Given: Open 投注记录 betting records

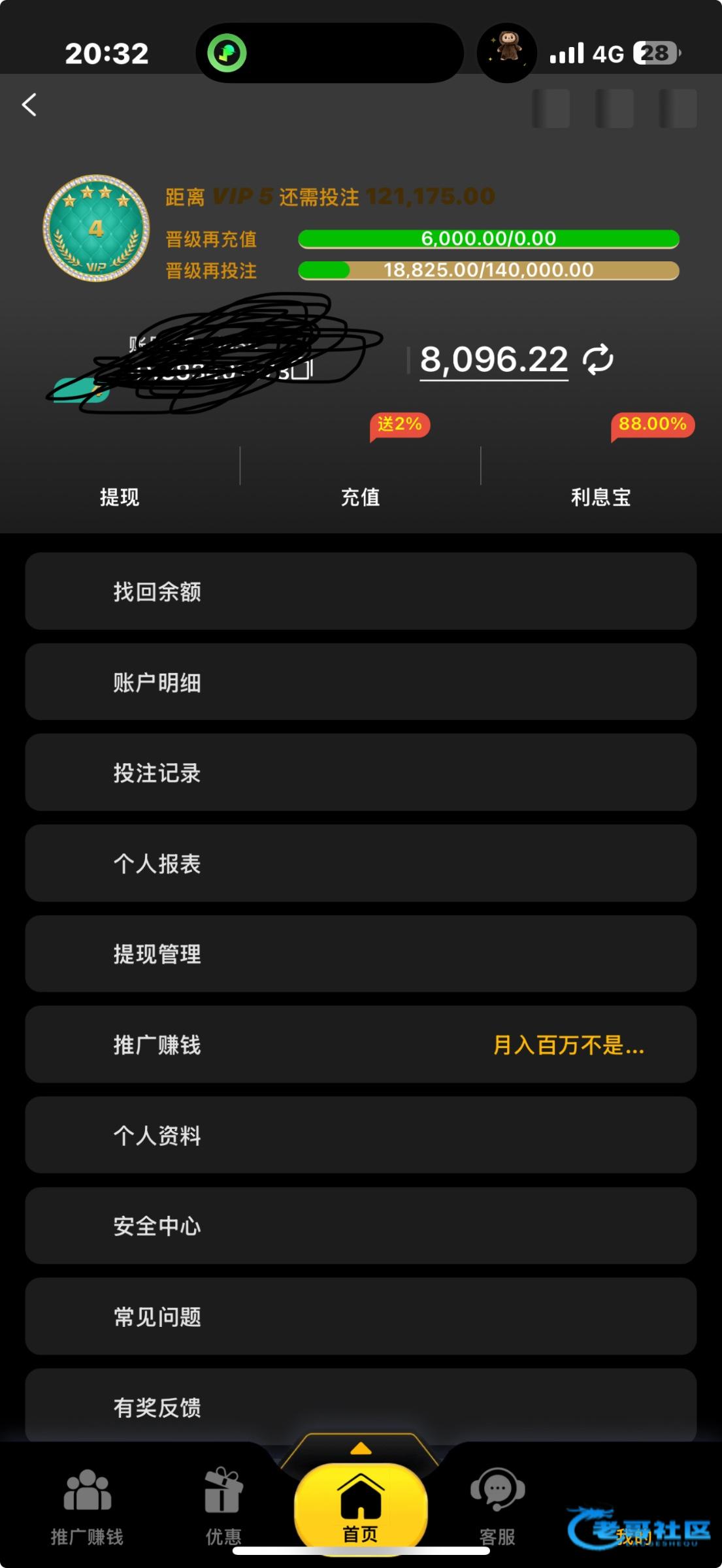Looking at the screenshot, I should 361,772.
